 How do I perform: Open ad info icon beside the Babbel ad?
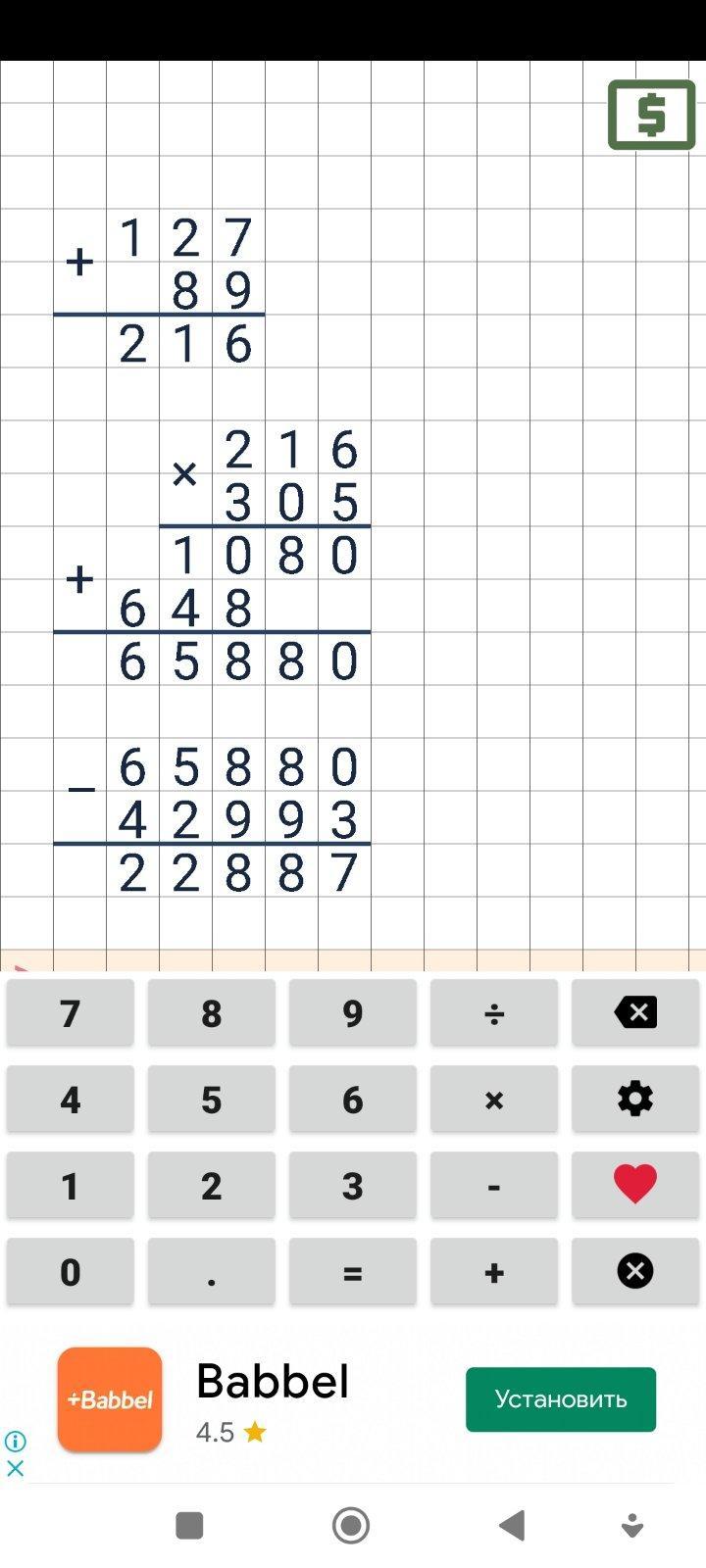15,1442
